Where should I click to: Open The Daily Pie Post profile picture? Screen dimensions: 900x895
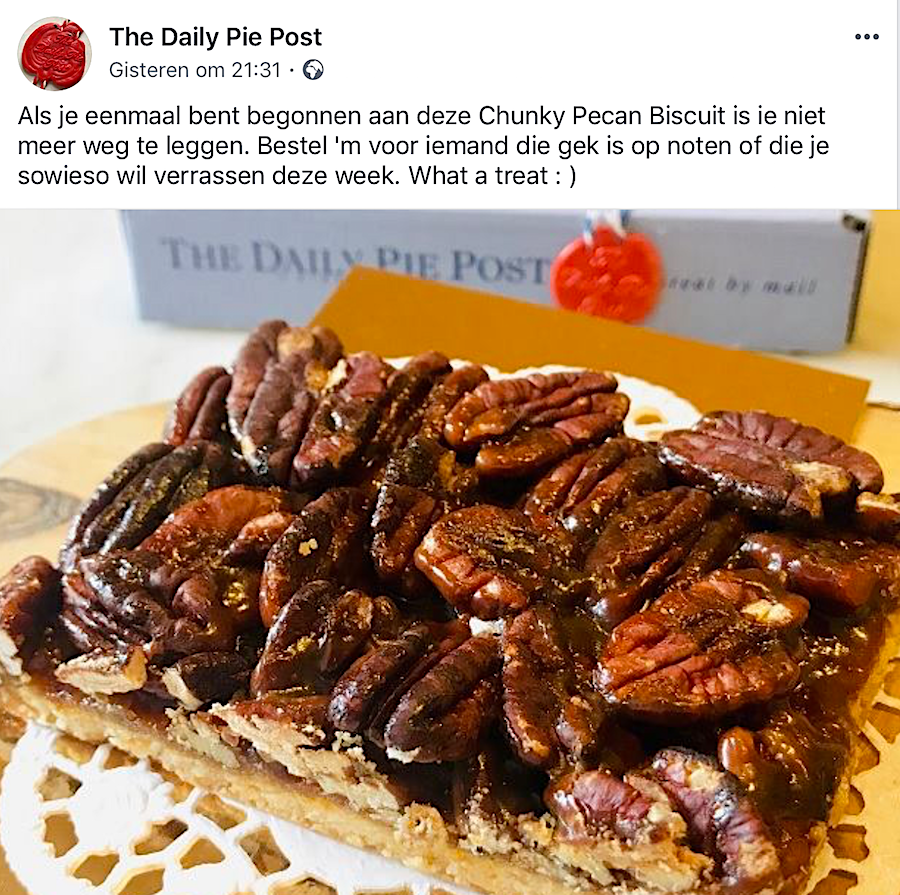(54, 53)
